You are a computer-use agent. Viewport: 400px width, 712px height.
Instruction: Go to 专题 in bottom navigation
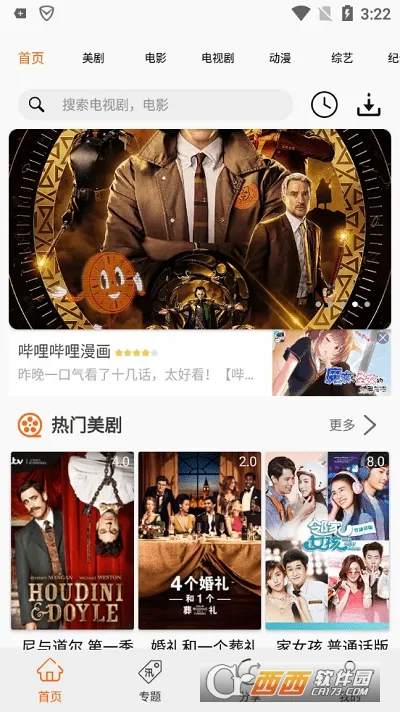[x=150, y=681]
